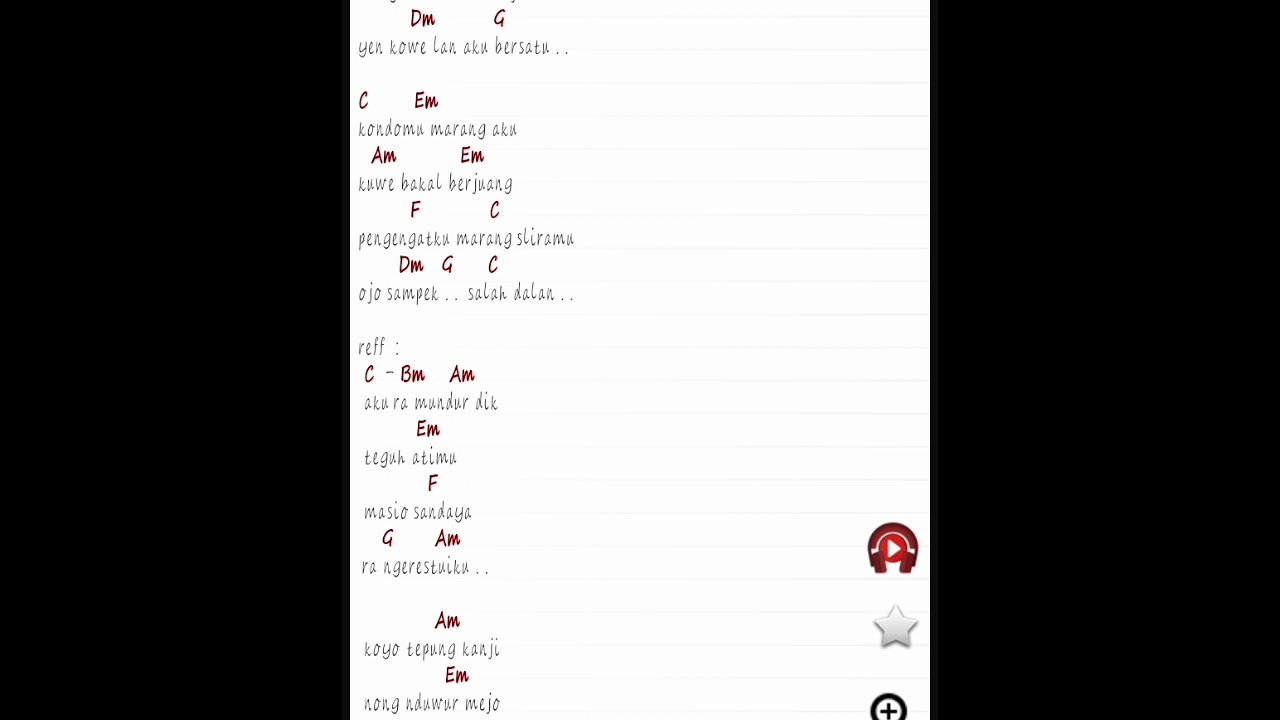Mark this chord sheet as favorite
Image resolution: width=1280 pixels, height=720 pixels.
coord(894,627)
